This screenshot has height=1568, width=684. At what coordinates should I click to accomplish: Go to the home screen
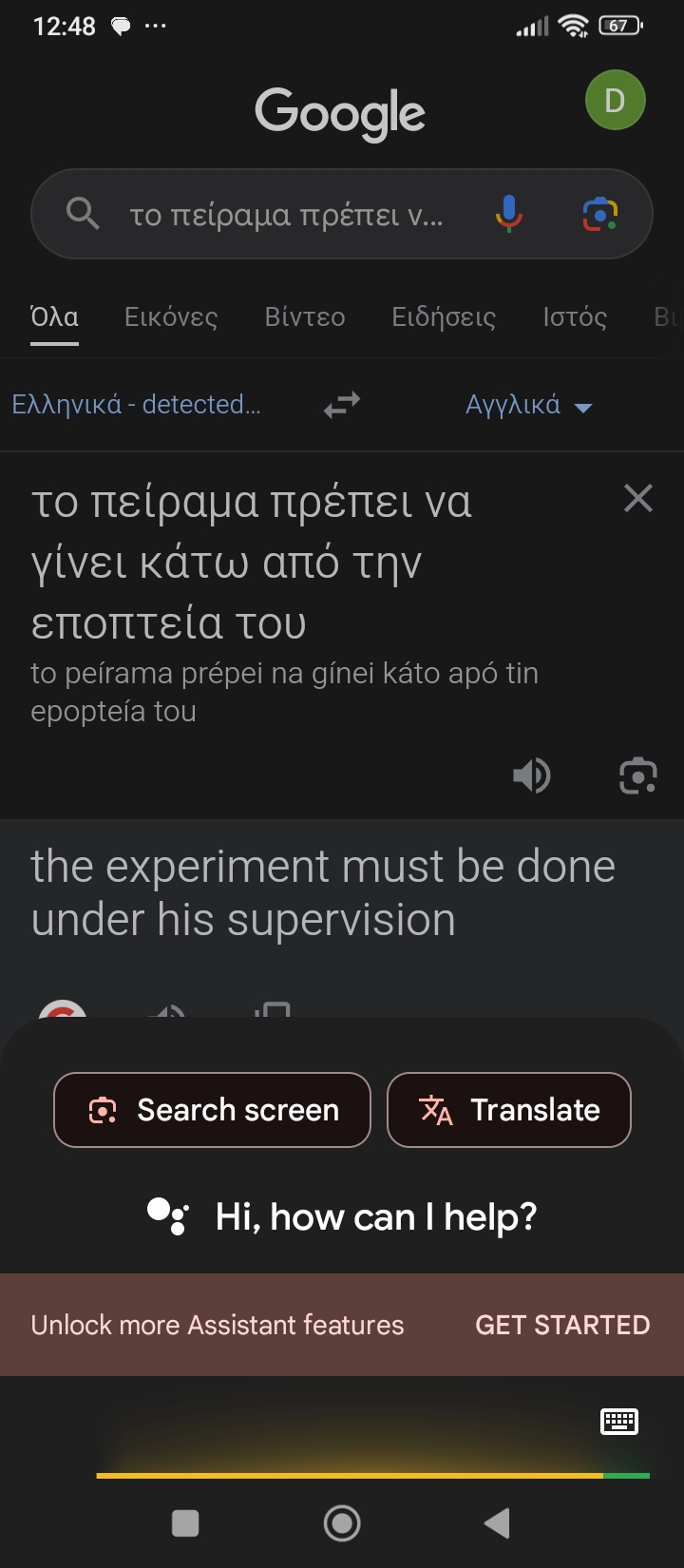[x=342, y=1523]
